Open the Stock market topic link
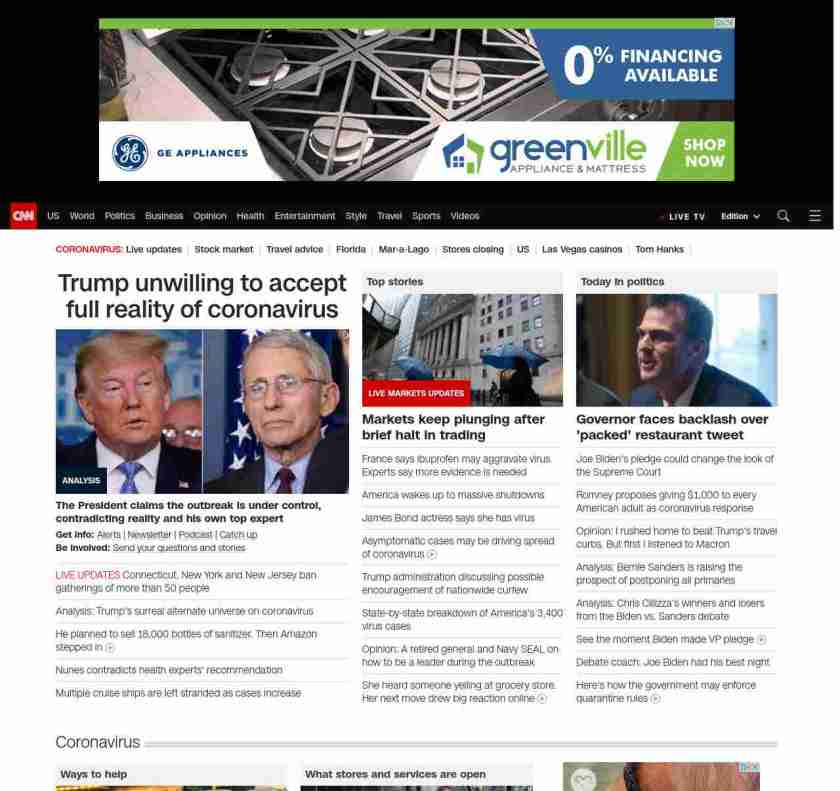840x791 pixels. pos(224,249)
